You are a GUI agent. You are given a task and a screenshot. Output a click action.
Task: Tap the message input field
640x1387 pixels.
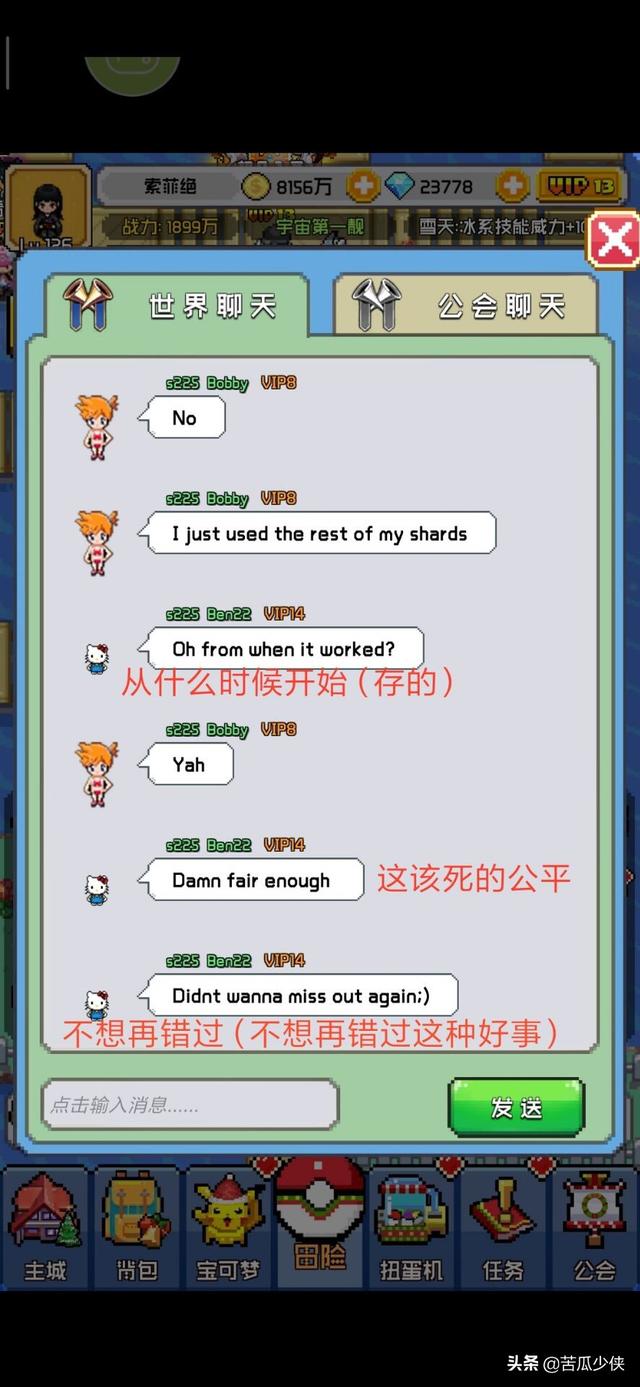click(x=190, y=1105)
